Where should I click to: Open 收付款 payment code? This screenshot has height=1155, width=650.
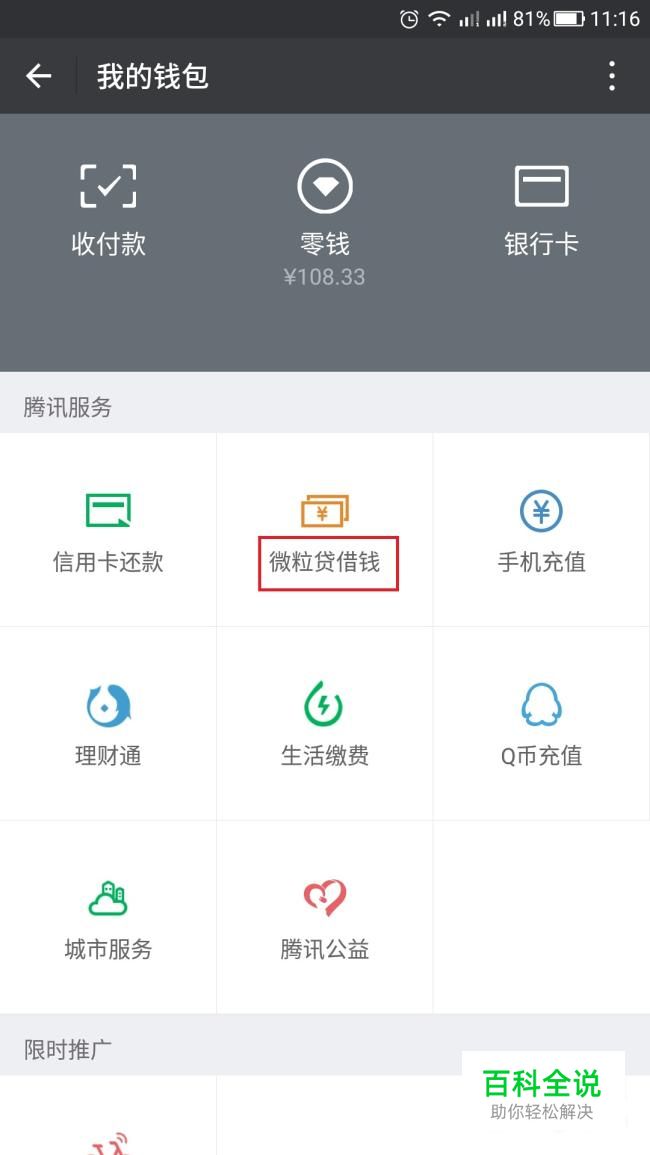coord(108,209)
